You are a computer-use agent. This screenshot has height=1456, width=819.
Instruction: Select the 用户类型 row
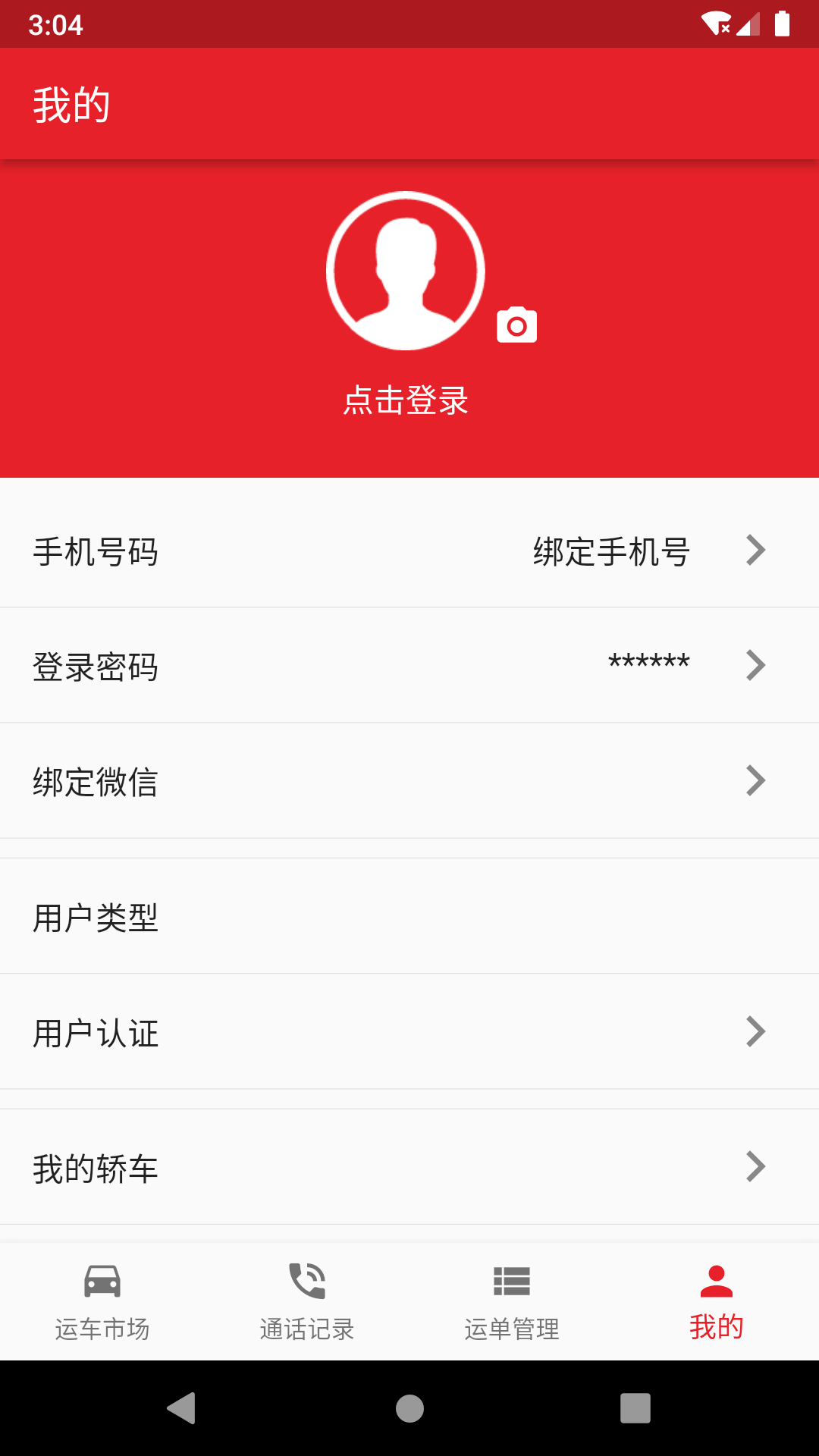click(95, 916)
